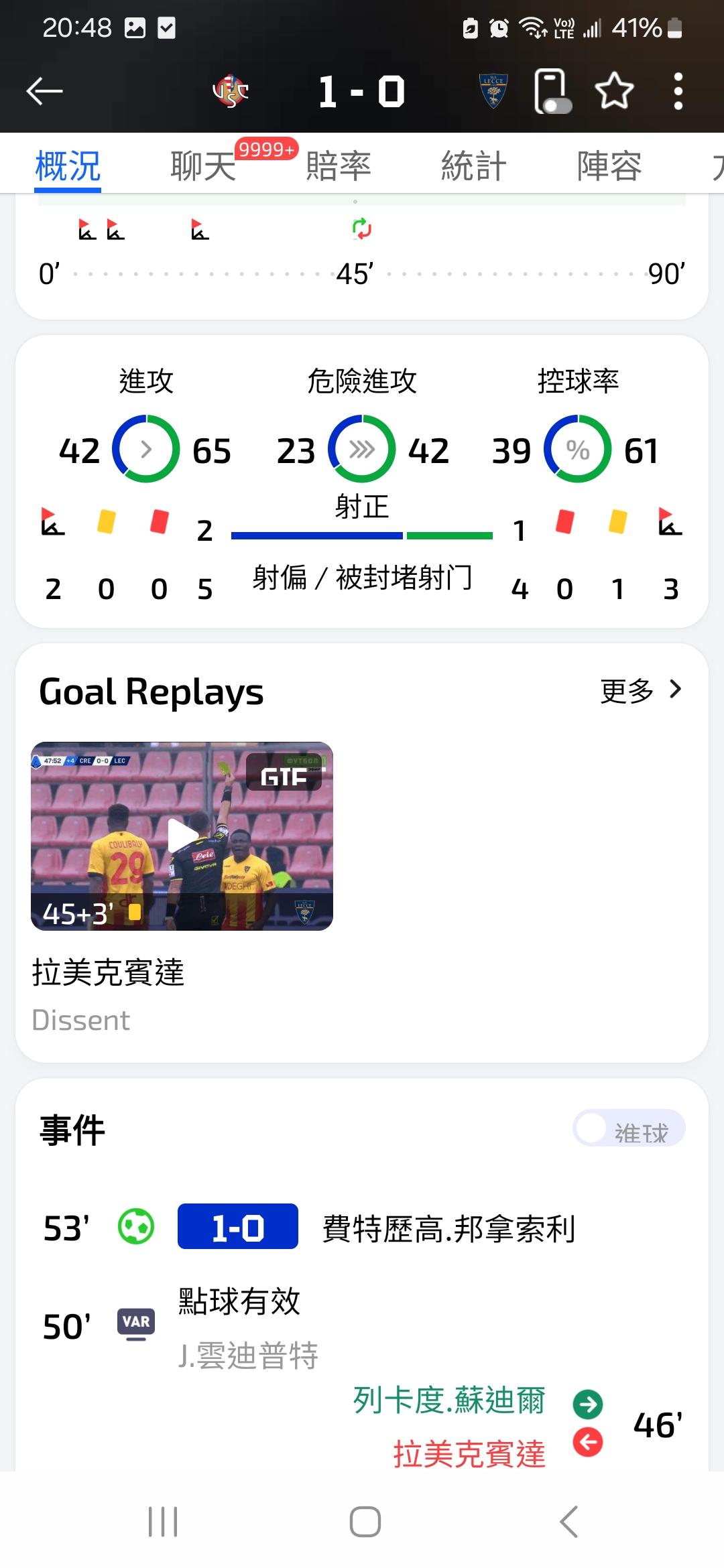
Task: Add this match to favorites with the star
Action: [614, 91]
